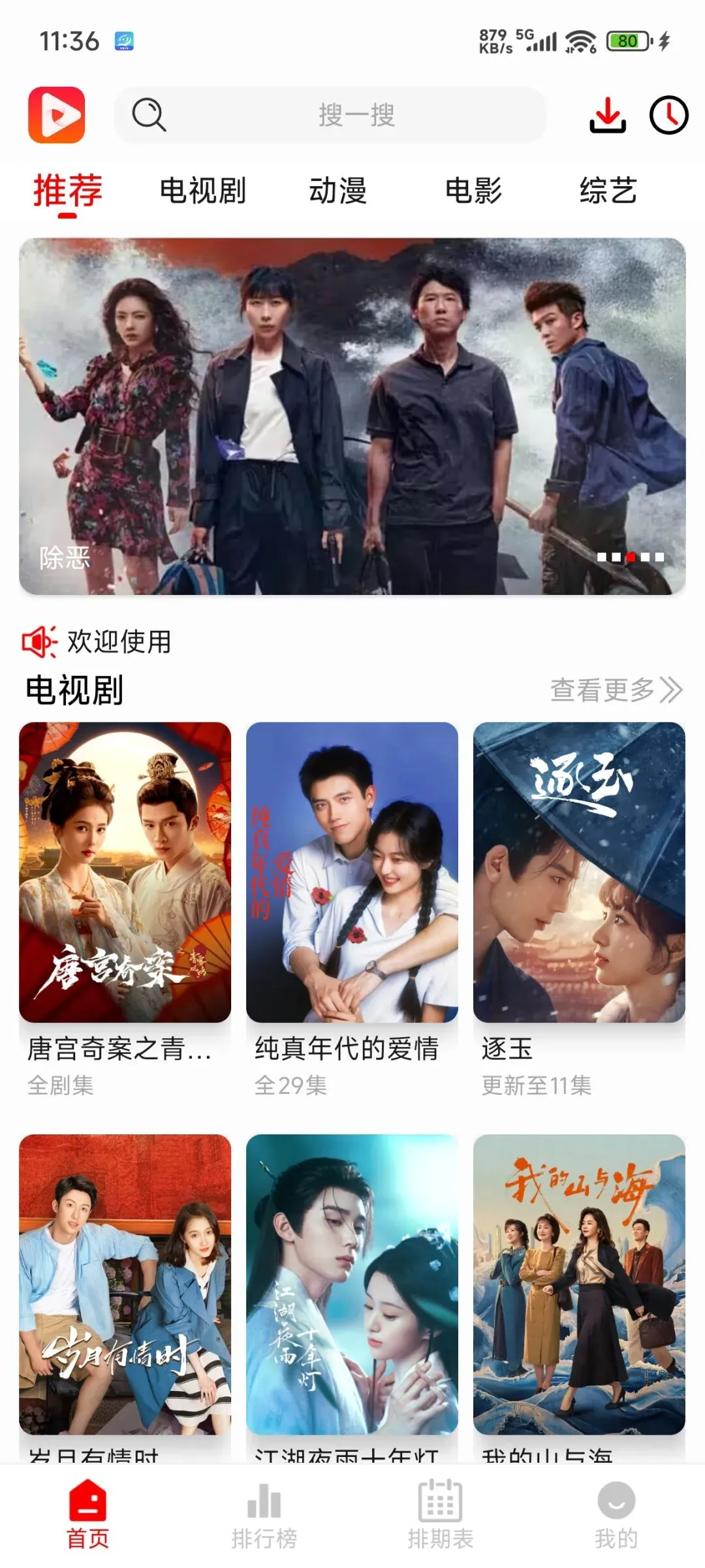Switch to the 综艺 tab
Viewport: 705px width, 1568px height.
tap(608, 191)
